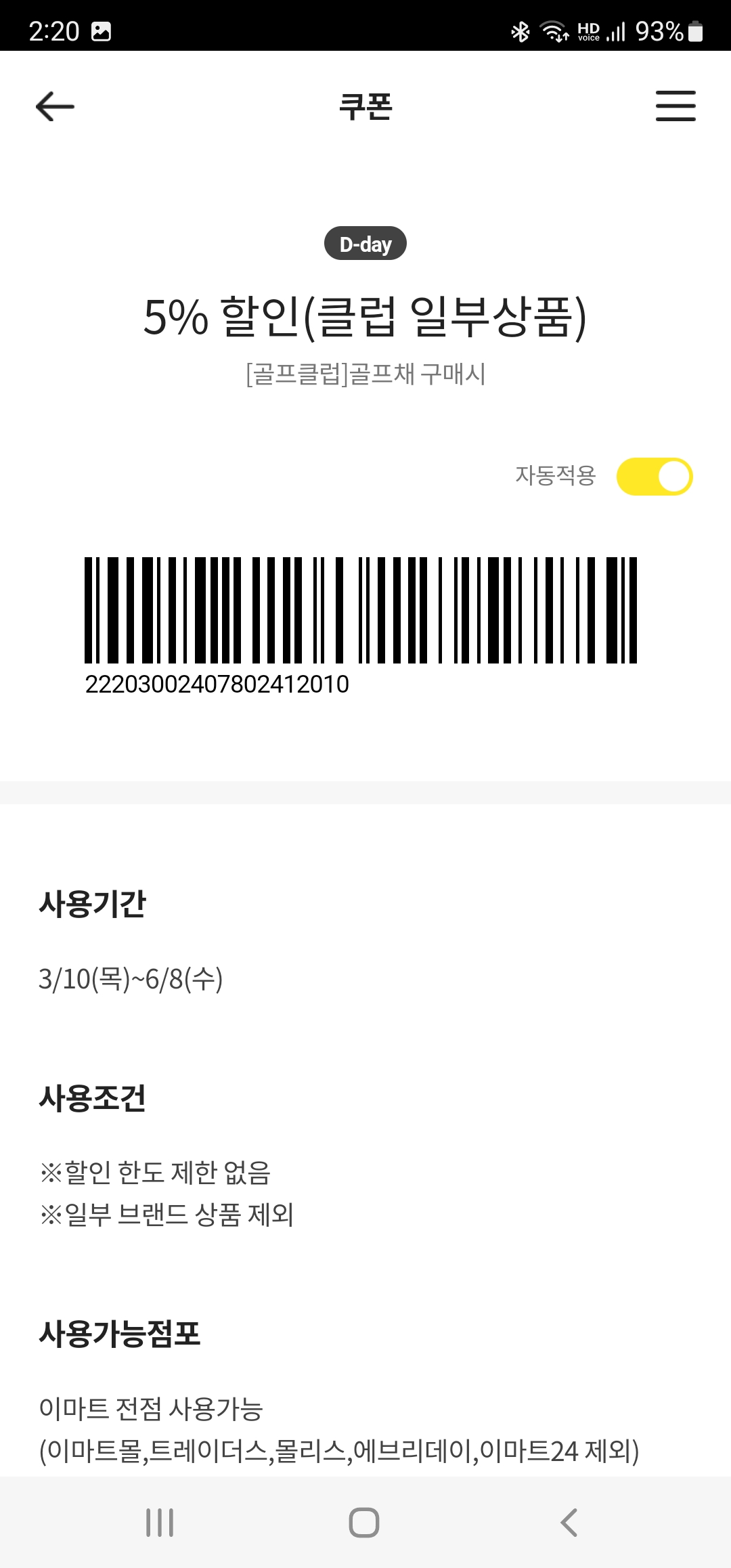Tap the system home button
This screenshot has height=1568, width=731.
pos(364,1522)
